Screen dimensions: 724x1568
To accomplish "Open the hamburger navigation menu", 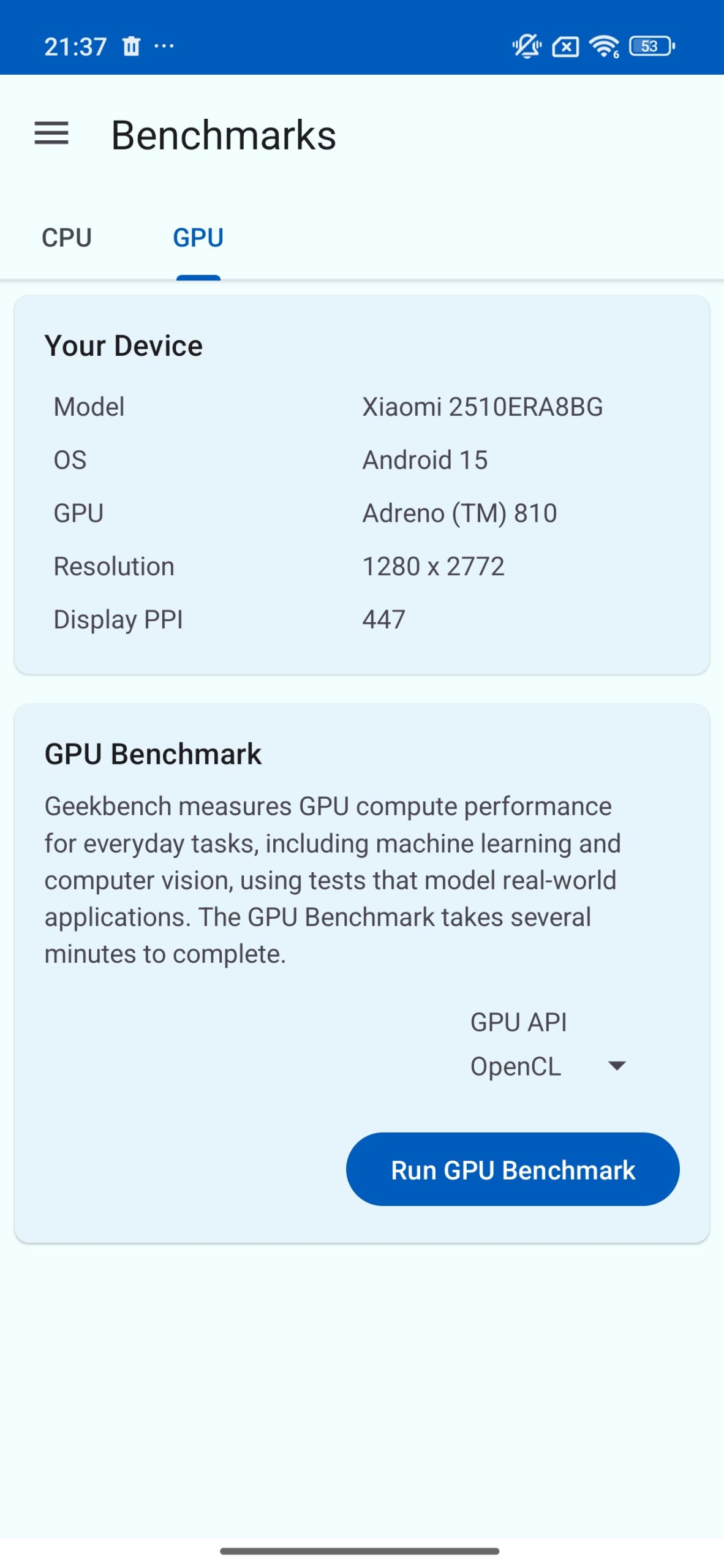I will [51, 134].
